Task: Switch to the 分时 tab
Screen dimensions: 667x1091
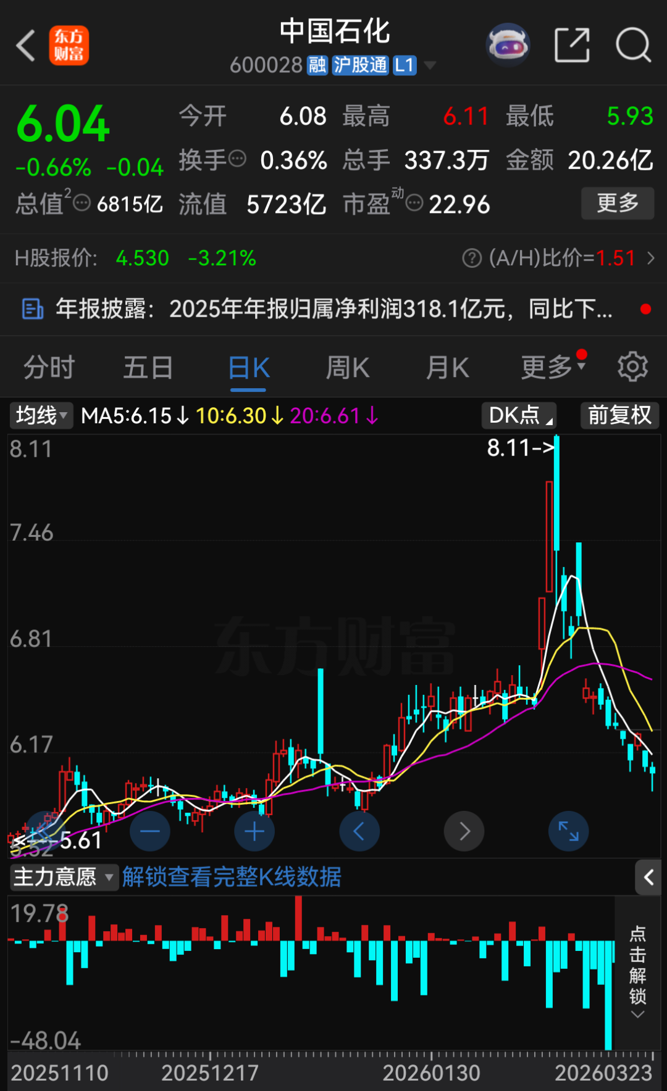Action: (x=49, y=367)
